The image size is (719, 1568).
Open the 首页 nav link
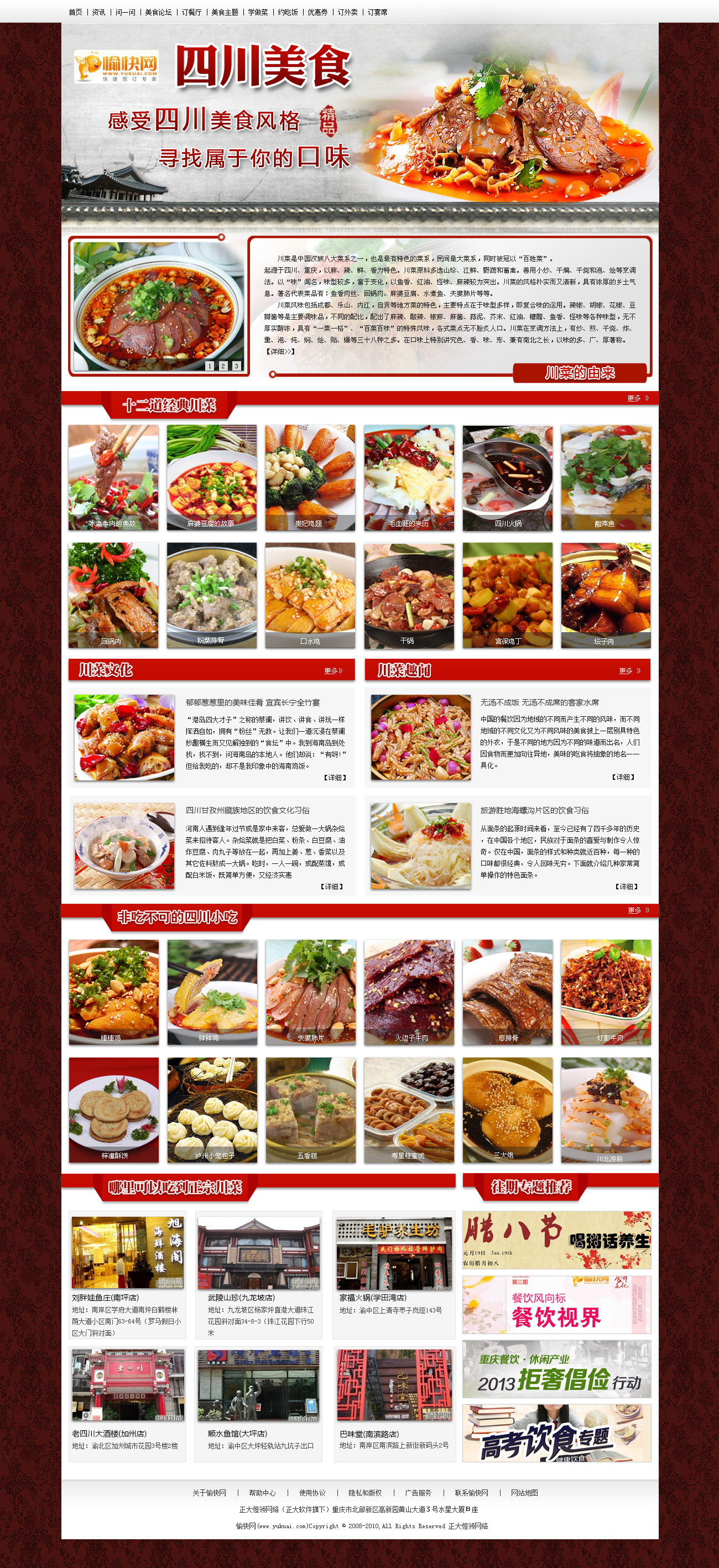tap(75, 12)
